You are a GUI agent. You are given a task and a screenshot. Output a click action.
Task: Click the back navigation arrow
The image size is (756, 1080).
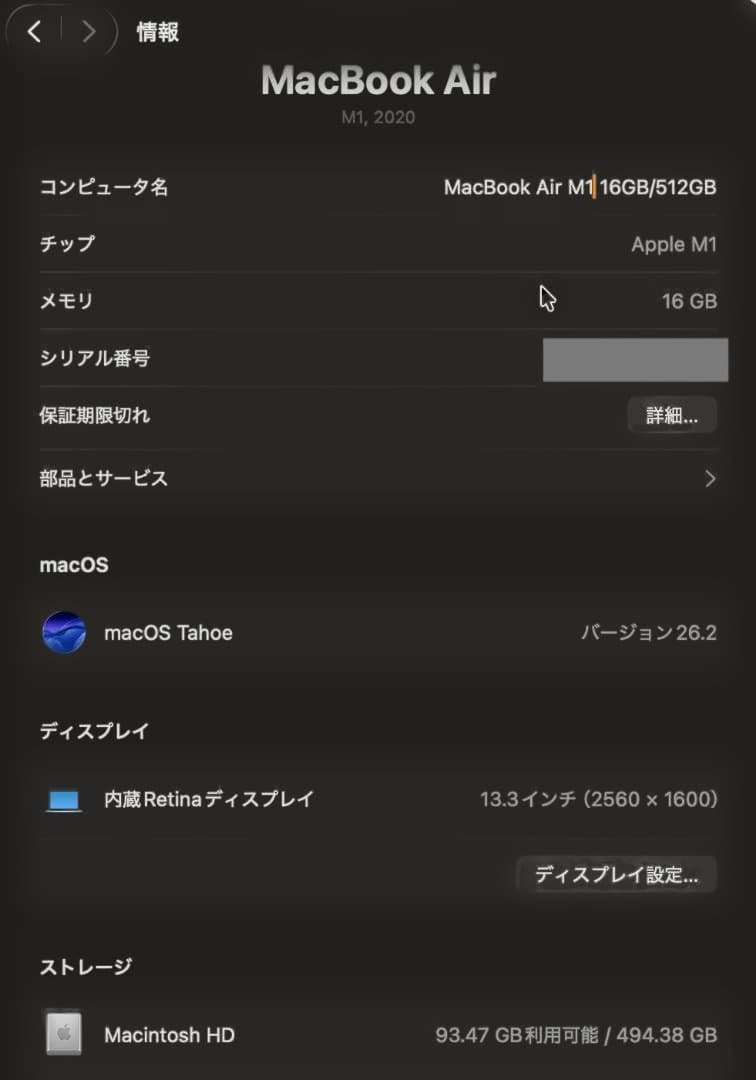35,31
